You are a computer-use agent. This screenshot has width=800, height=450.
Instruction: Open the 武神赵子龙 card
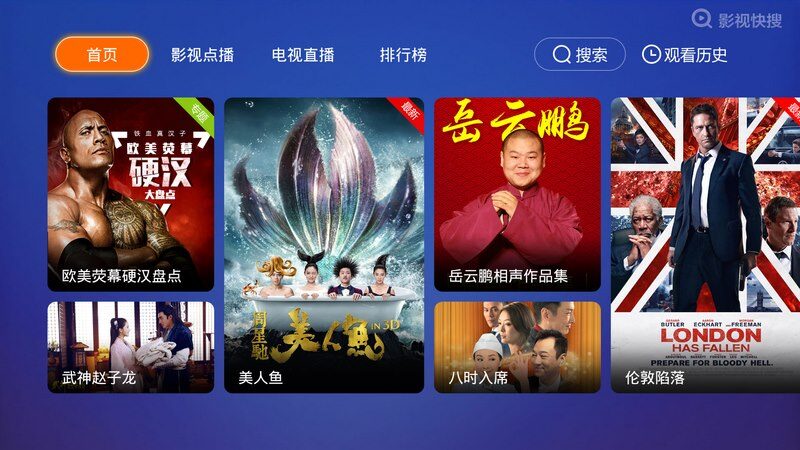[x=131, y=347]
